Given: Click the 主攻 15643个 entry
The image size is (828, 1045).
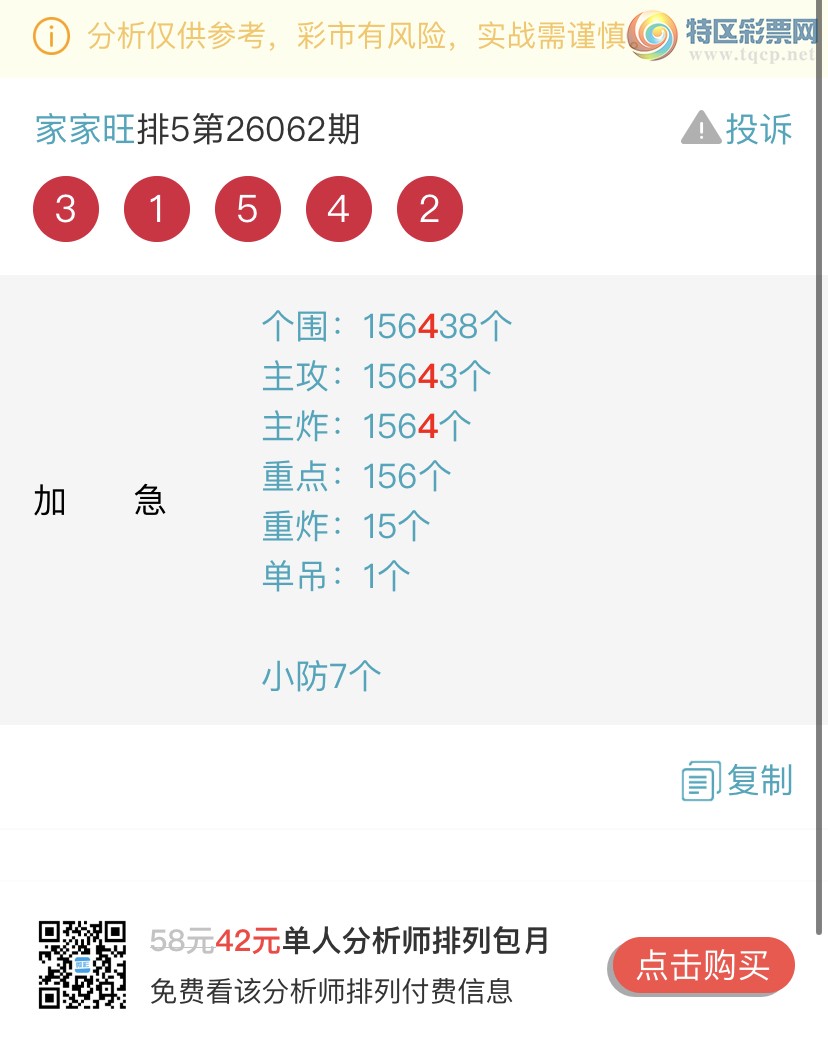Looking at the screenshot, I should click(x=378, y=375).
